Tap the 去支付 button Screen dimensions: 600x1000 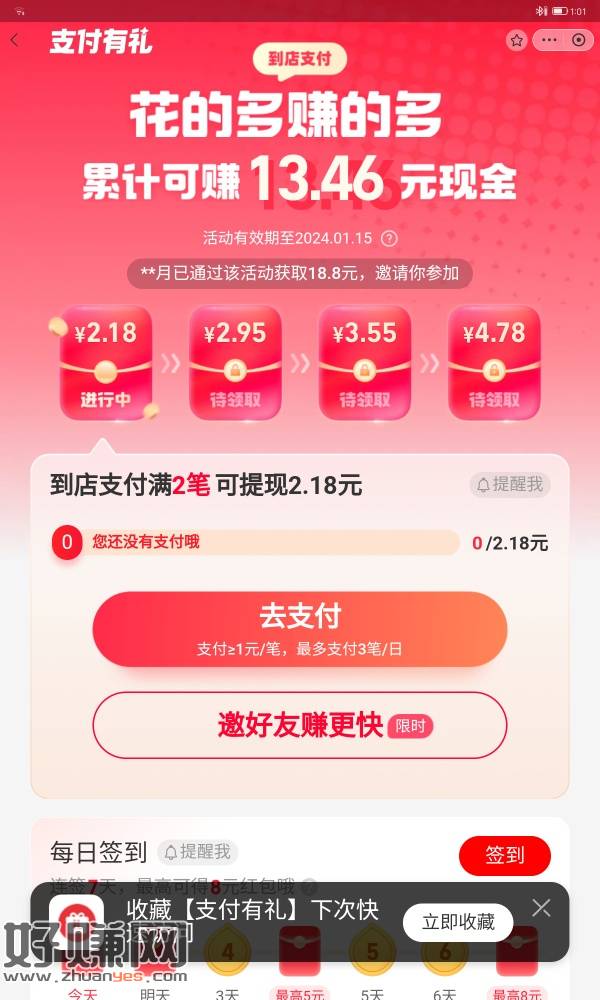[300, 628]
